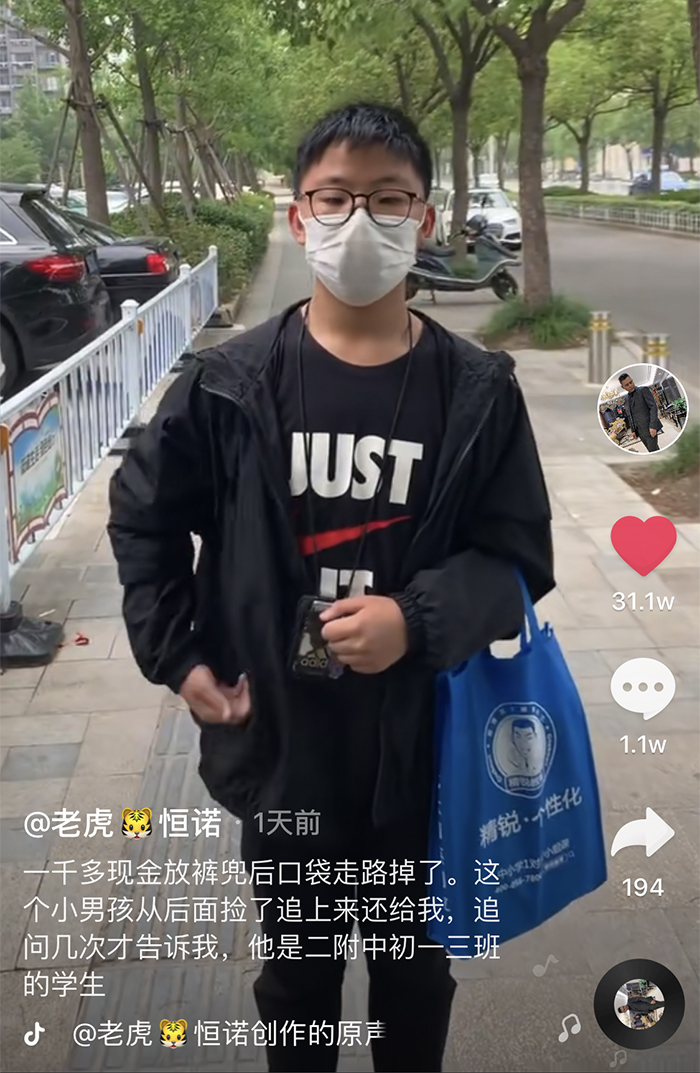Open the spinning music disc

(639, 1003)
